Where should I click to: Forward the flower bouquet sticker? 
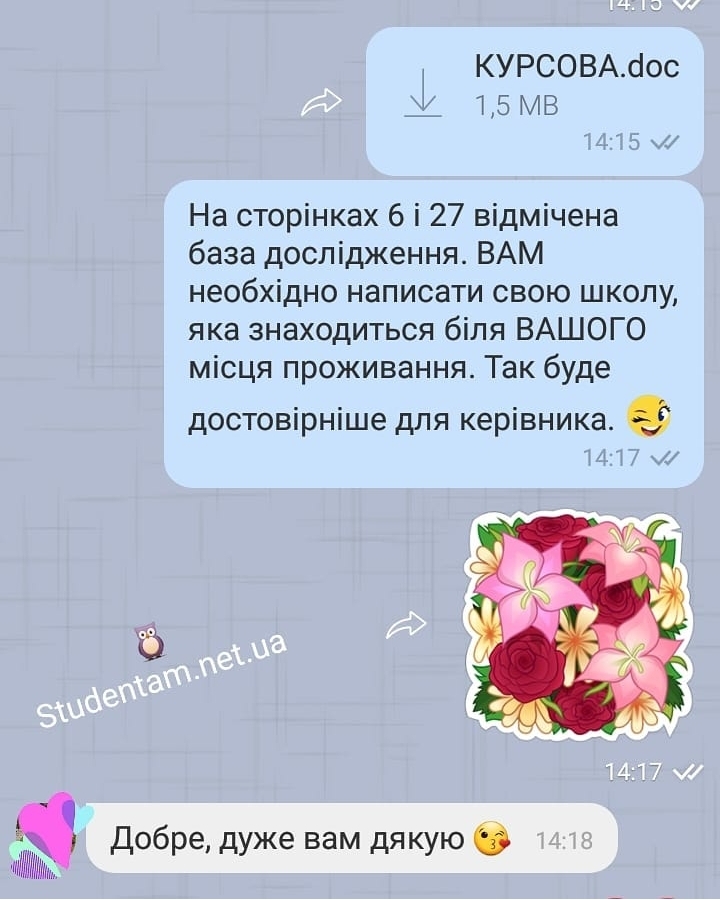(406, 626)
